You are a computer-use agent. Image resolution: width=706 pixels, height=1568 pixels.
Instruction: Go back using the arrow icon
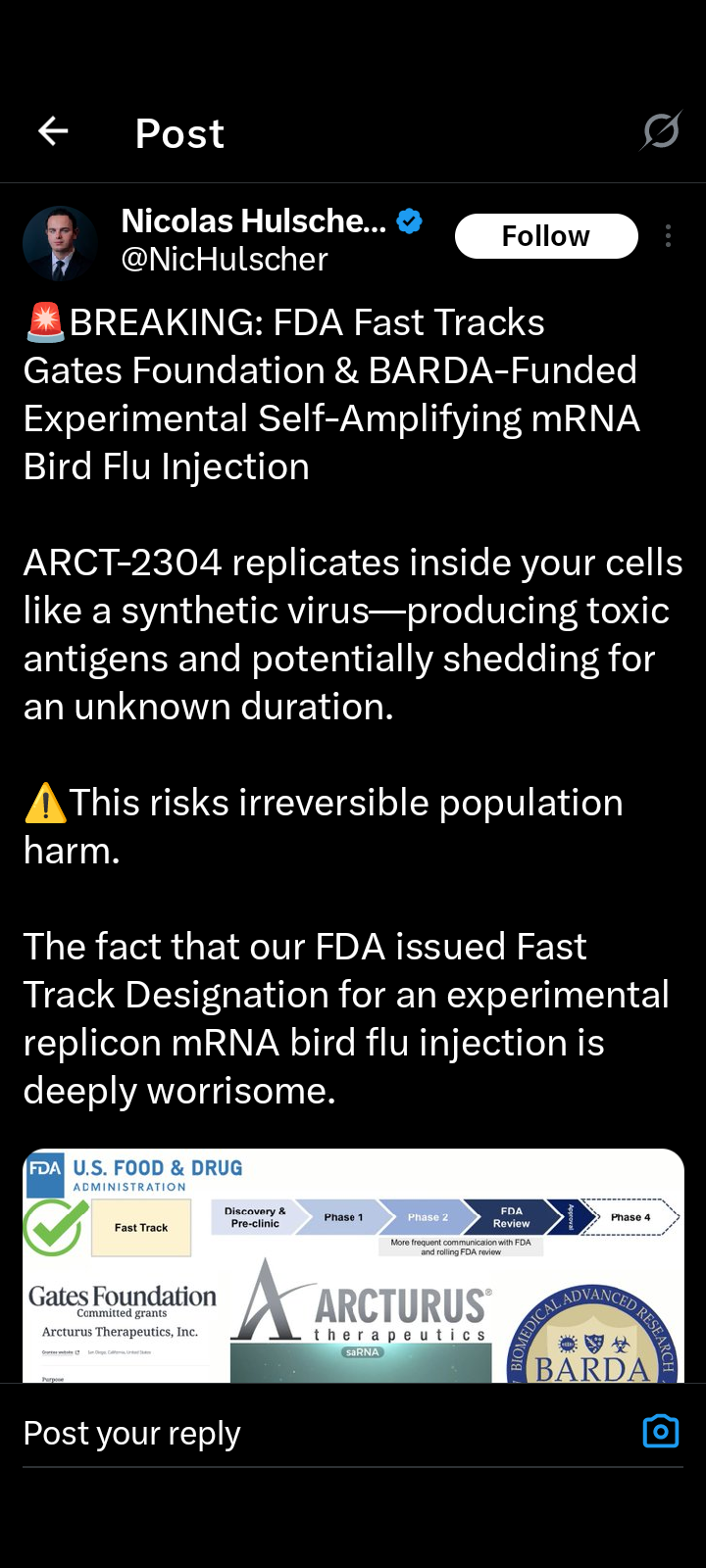[53, 130]
